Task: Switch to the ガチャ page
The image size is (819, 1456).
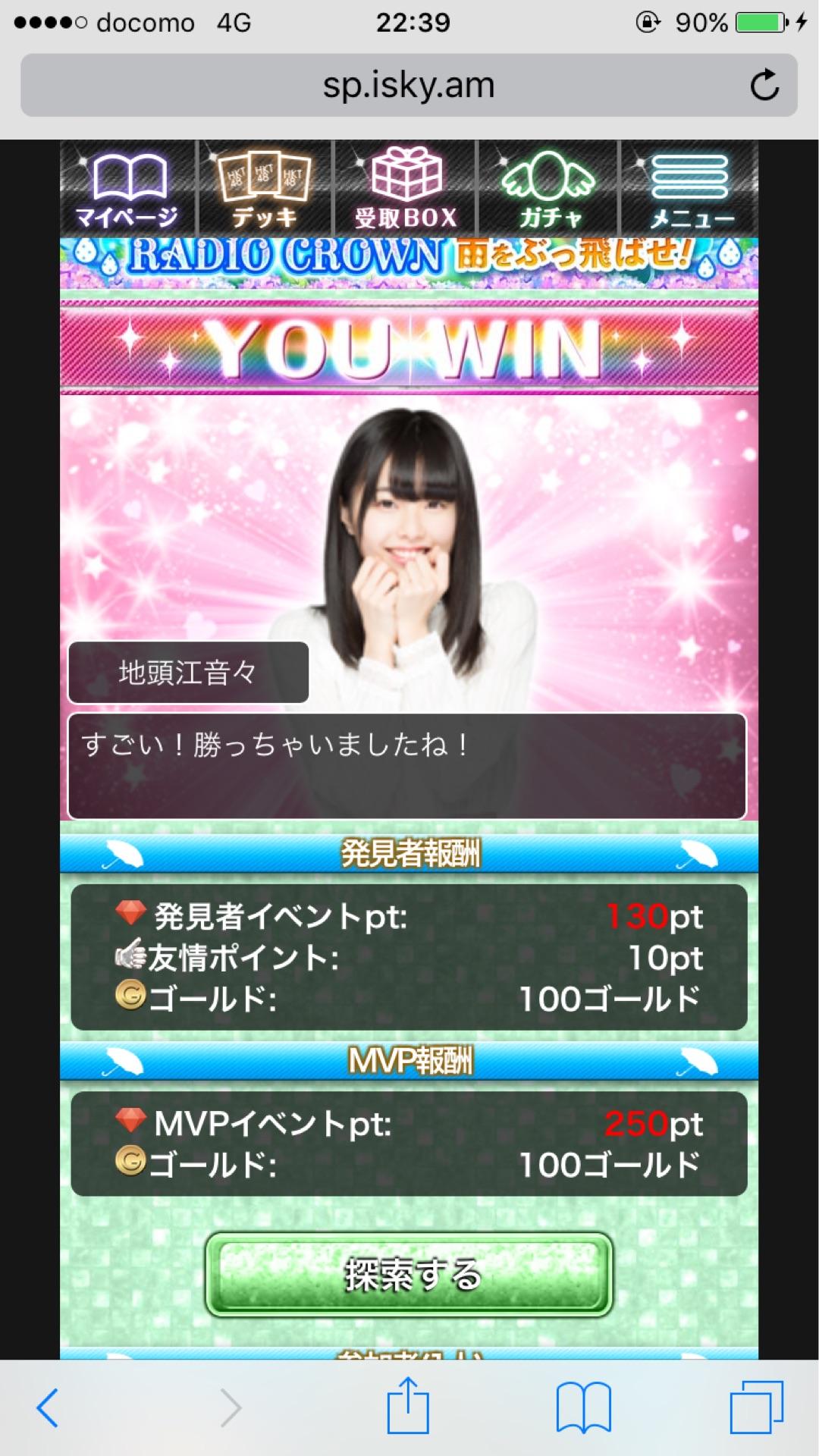Action: click(549, 190)
